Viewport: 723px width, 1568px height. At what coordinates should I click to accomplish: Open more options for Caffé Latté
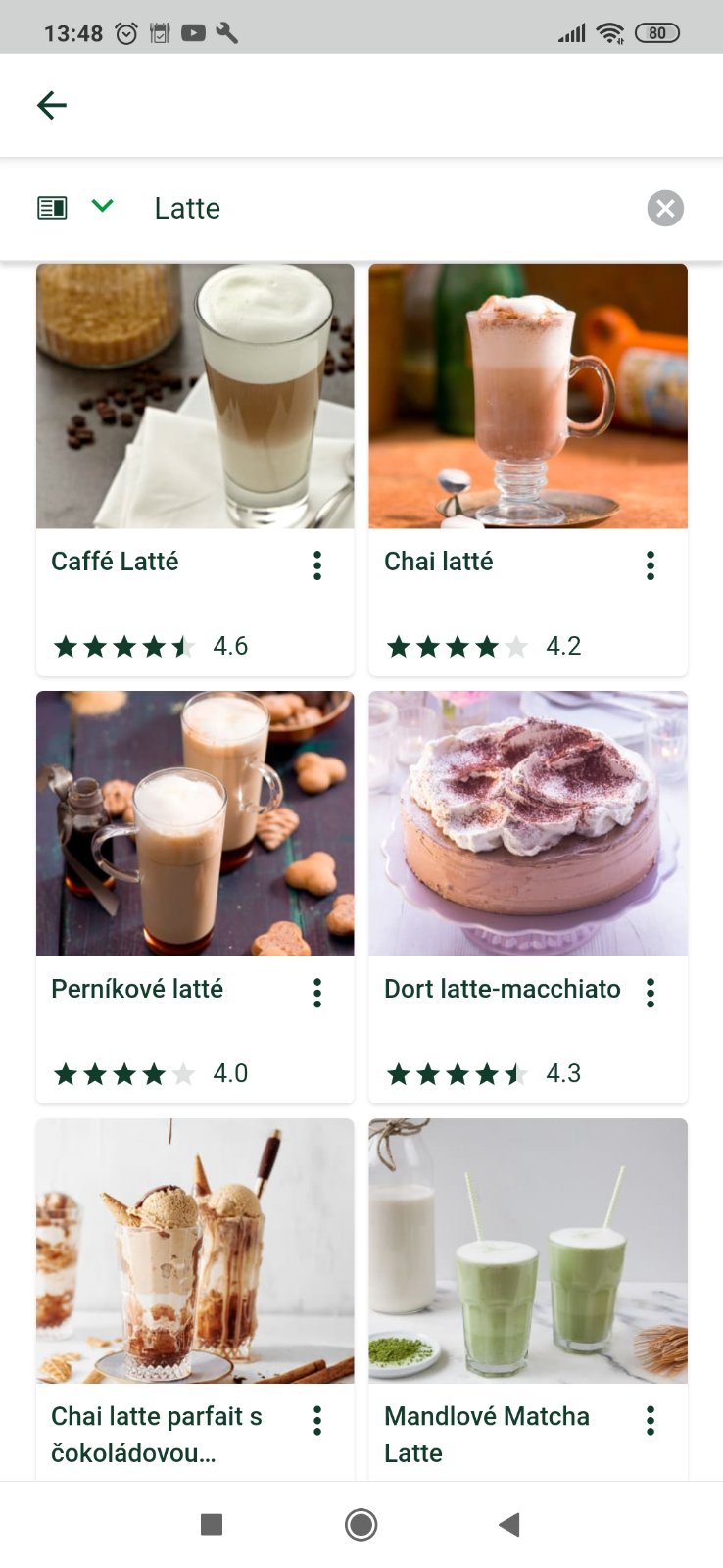coord(317,565)
